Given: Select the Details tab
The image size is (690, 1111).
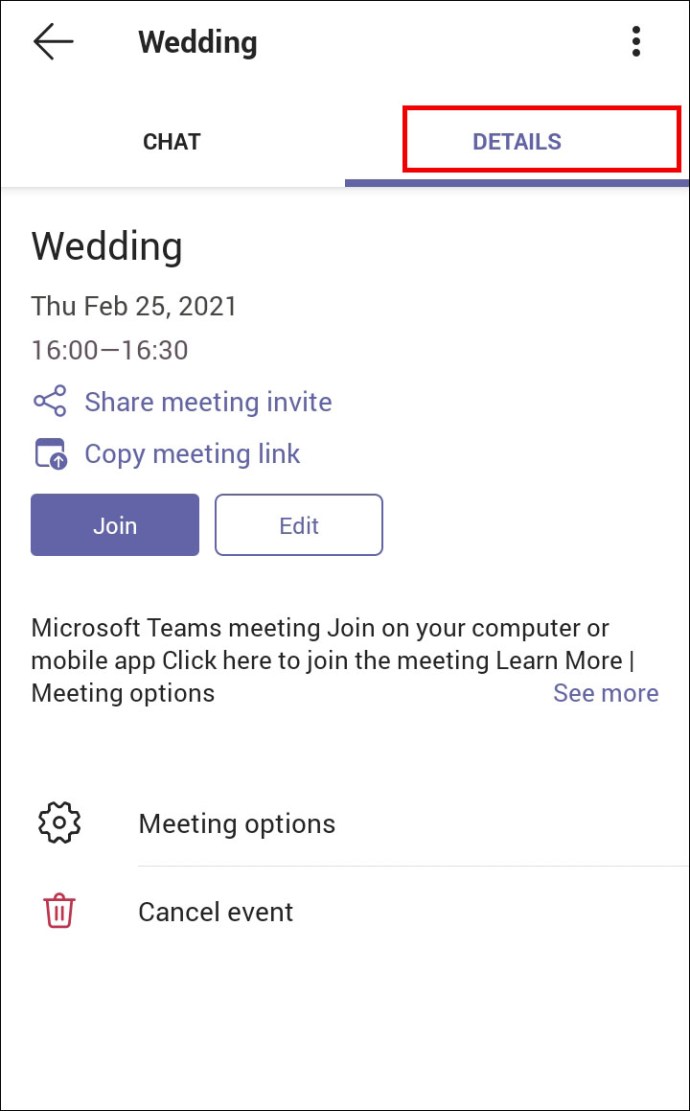Looking at the screenshot, I should click(x=517, y=142).
